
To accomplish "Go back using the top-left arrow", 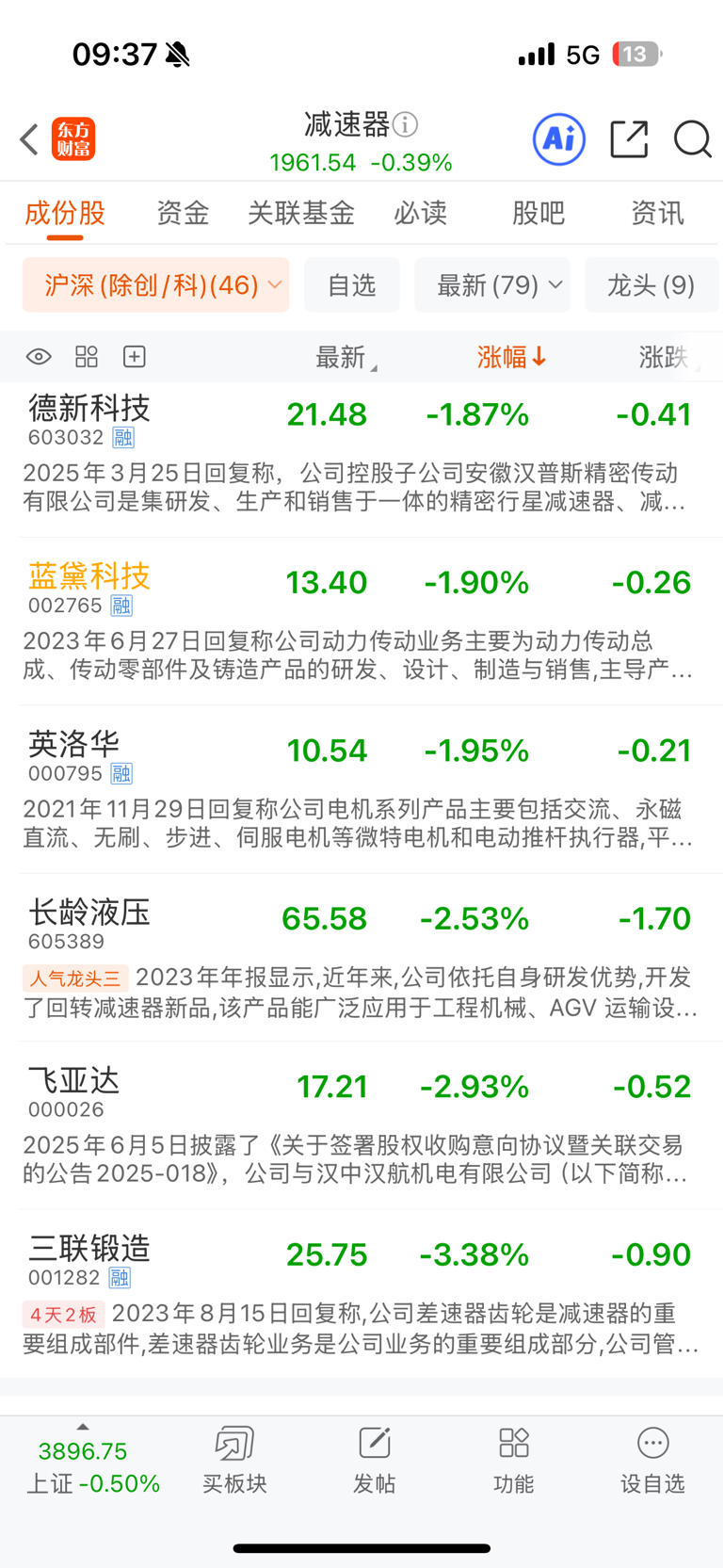I will 29,139.
